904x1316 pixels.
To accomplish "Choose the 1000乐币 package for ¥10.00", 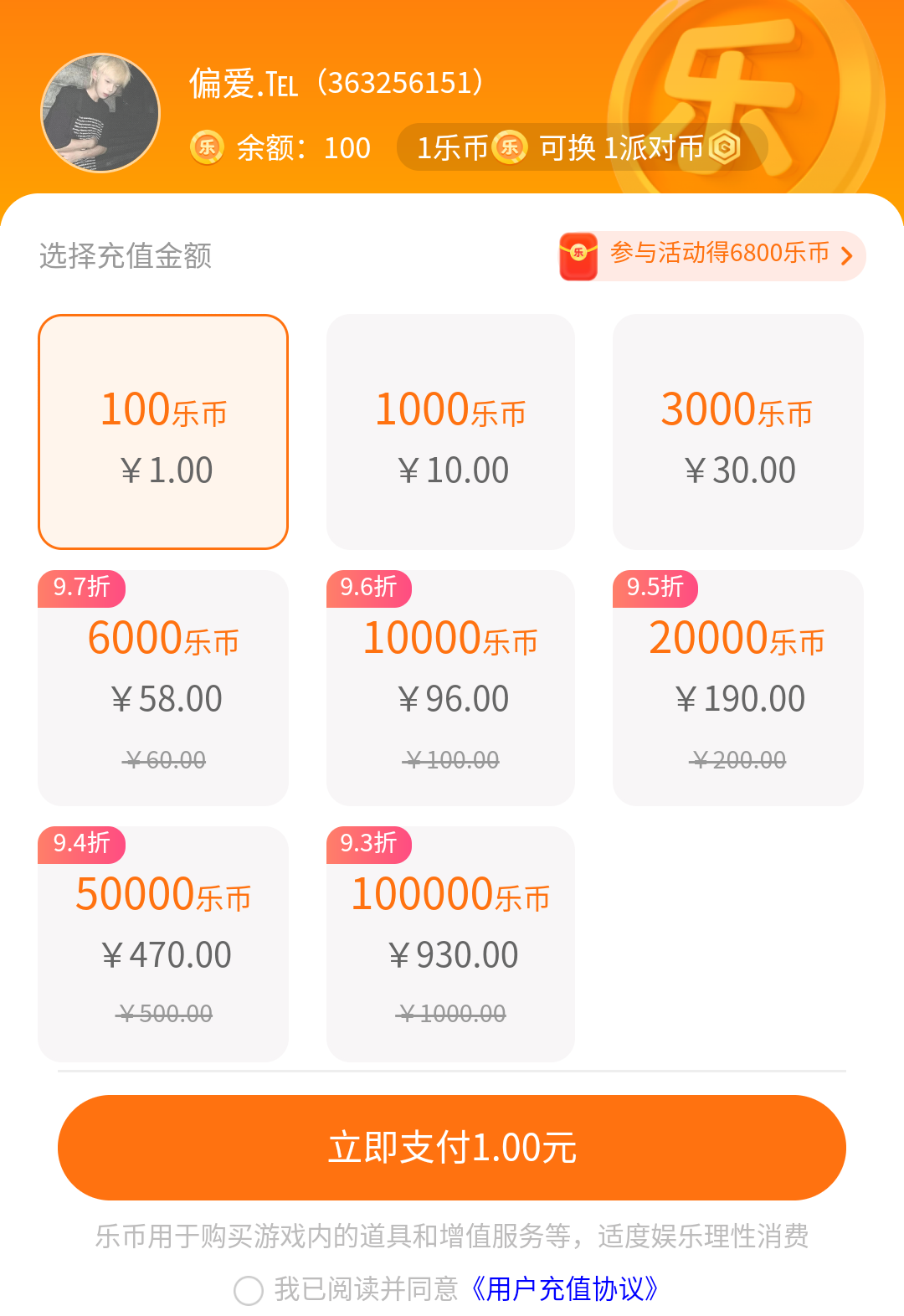I will pyautogui.click(x=450, y=432).
